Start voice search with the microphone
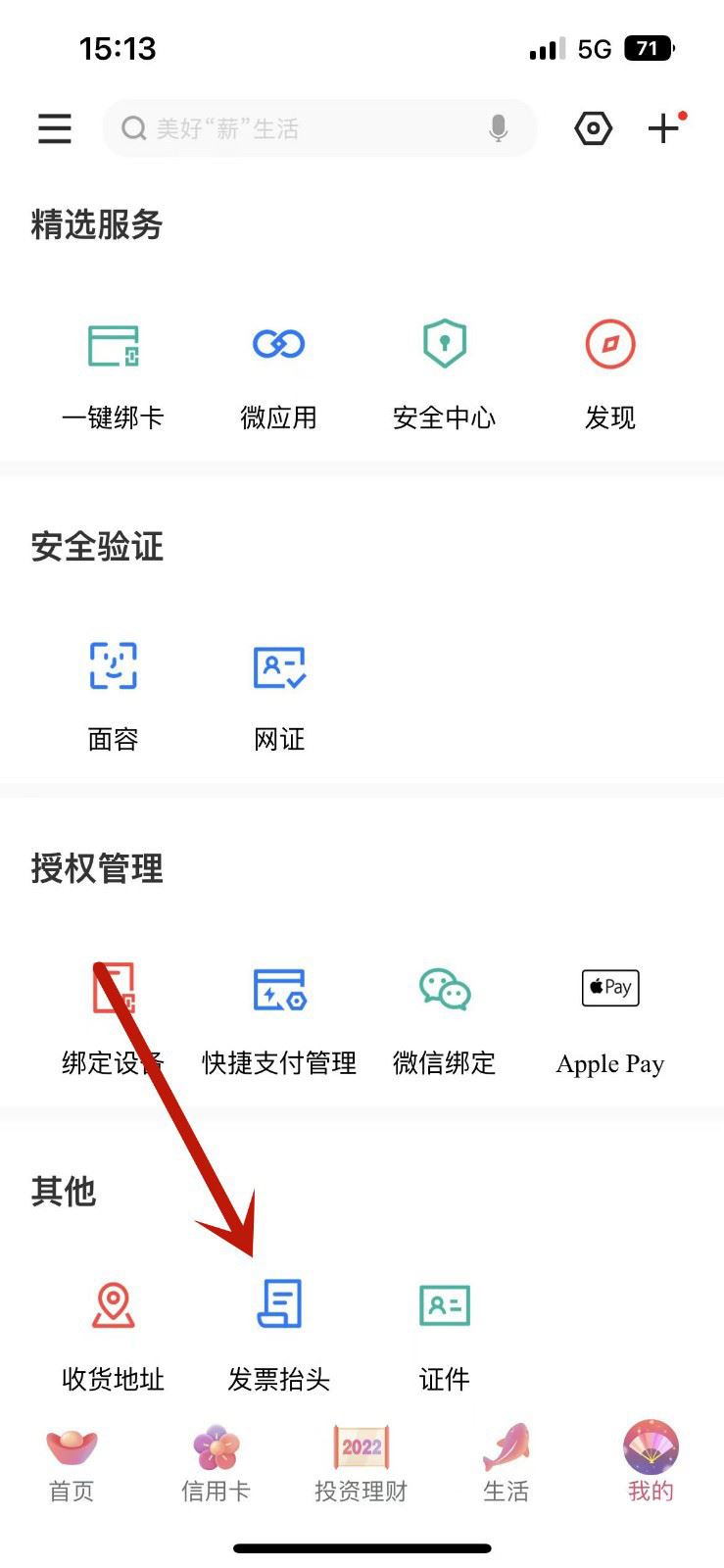The image size is (724, 1568). click(498, 128)
